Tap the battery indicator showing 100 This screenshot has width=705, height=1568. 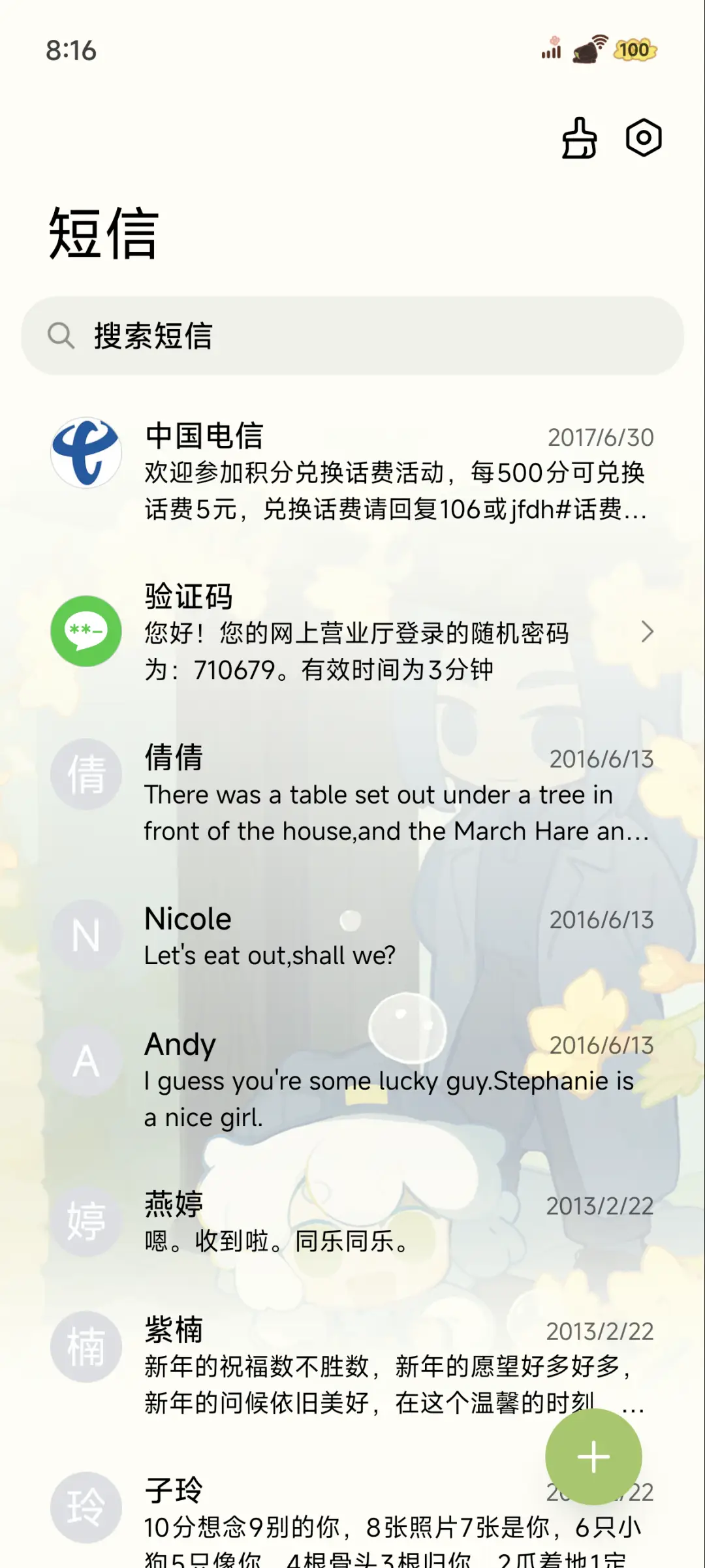click(x=635, y=50)
